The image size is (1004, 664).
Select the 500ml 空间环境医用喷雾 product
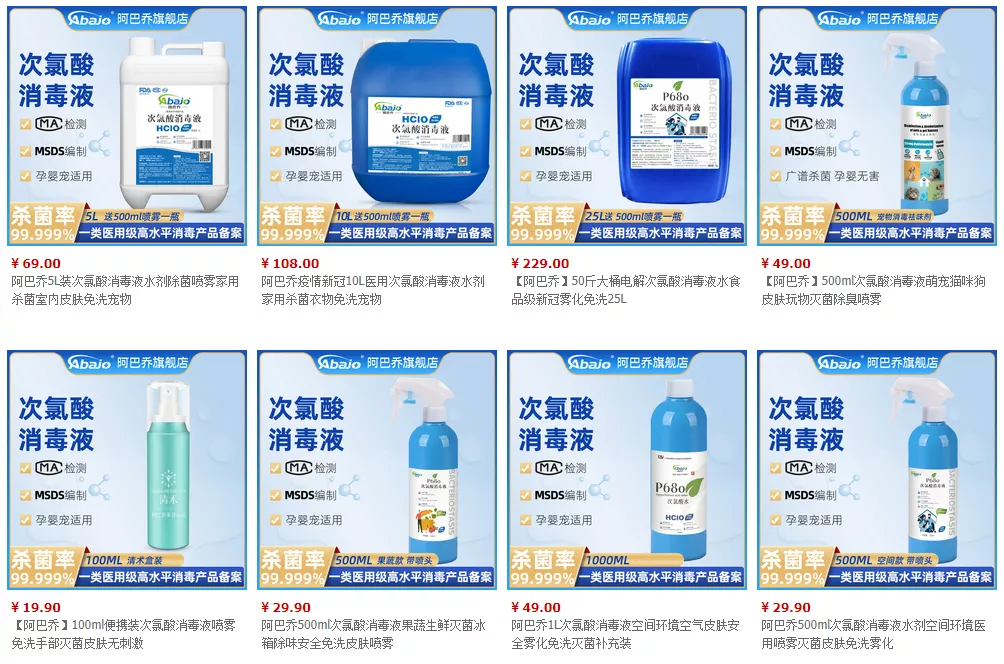[876, 469]
